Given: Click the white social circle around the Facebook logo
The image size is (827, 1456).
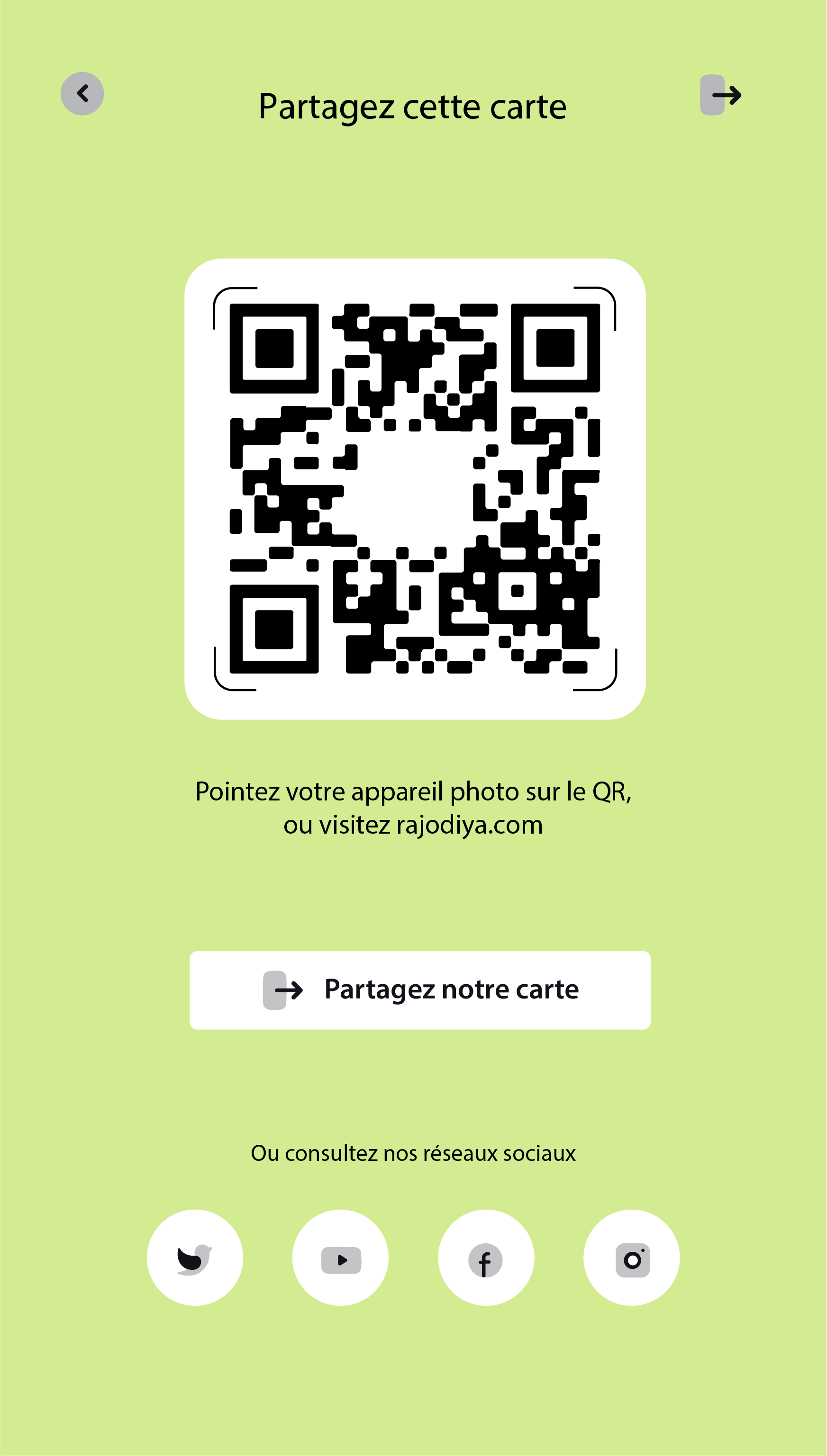Looking at the screenshot, I should 486,1258.
